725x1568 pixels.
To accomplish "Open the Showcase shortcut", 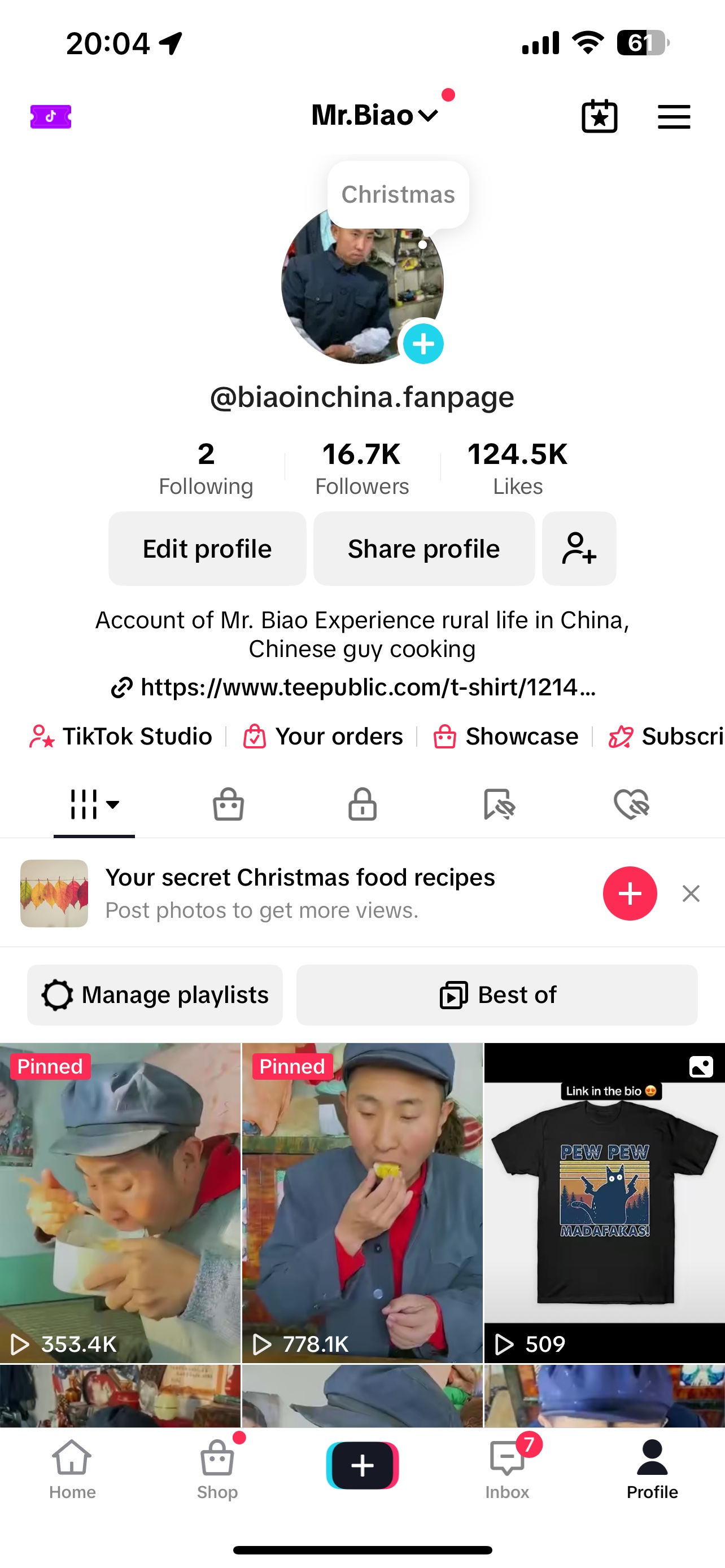I will coord(505,737).
